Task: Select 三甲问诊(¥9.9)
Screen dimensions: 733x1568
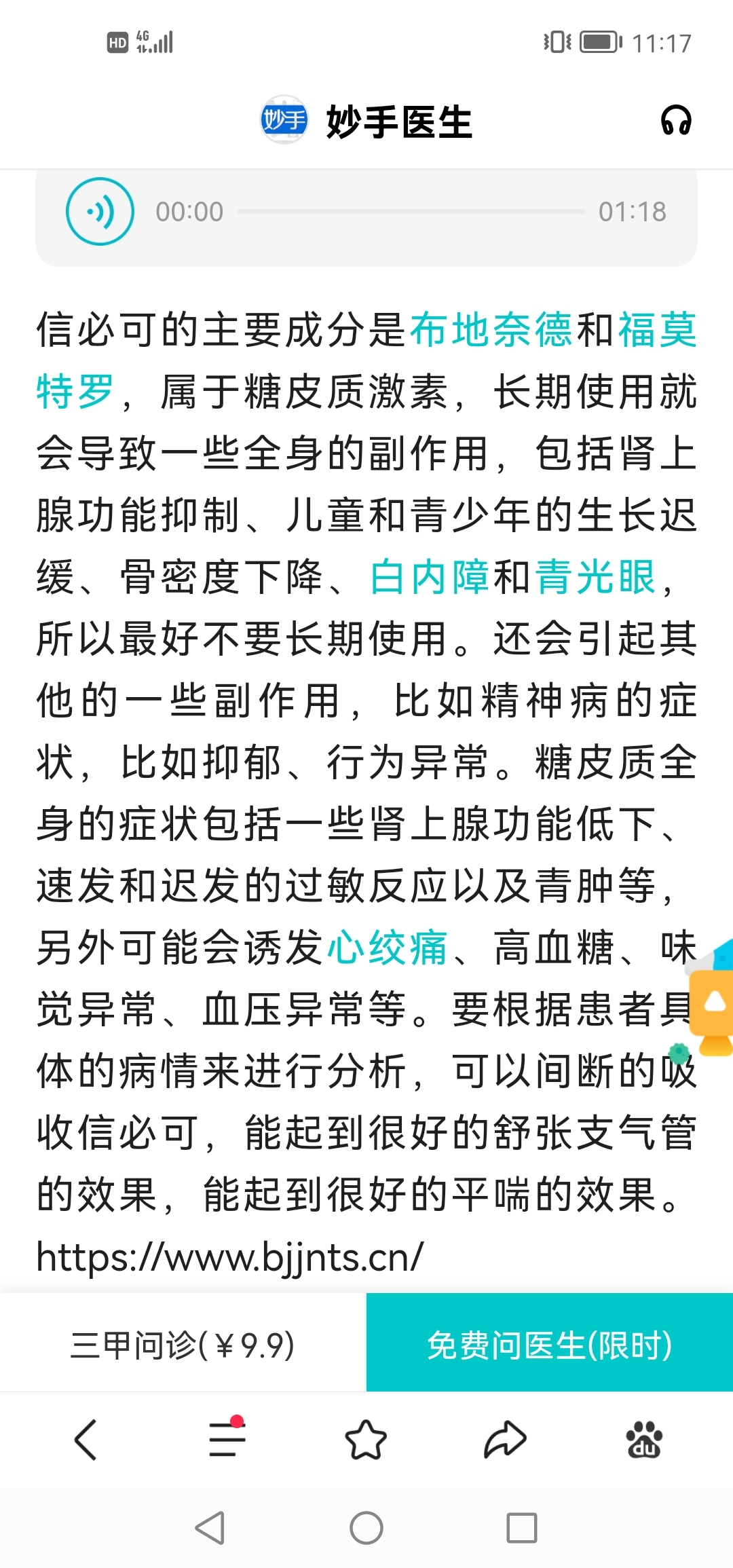Action: tap(183, 1345)
